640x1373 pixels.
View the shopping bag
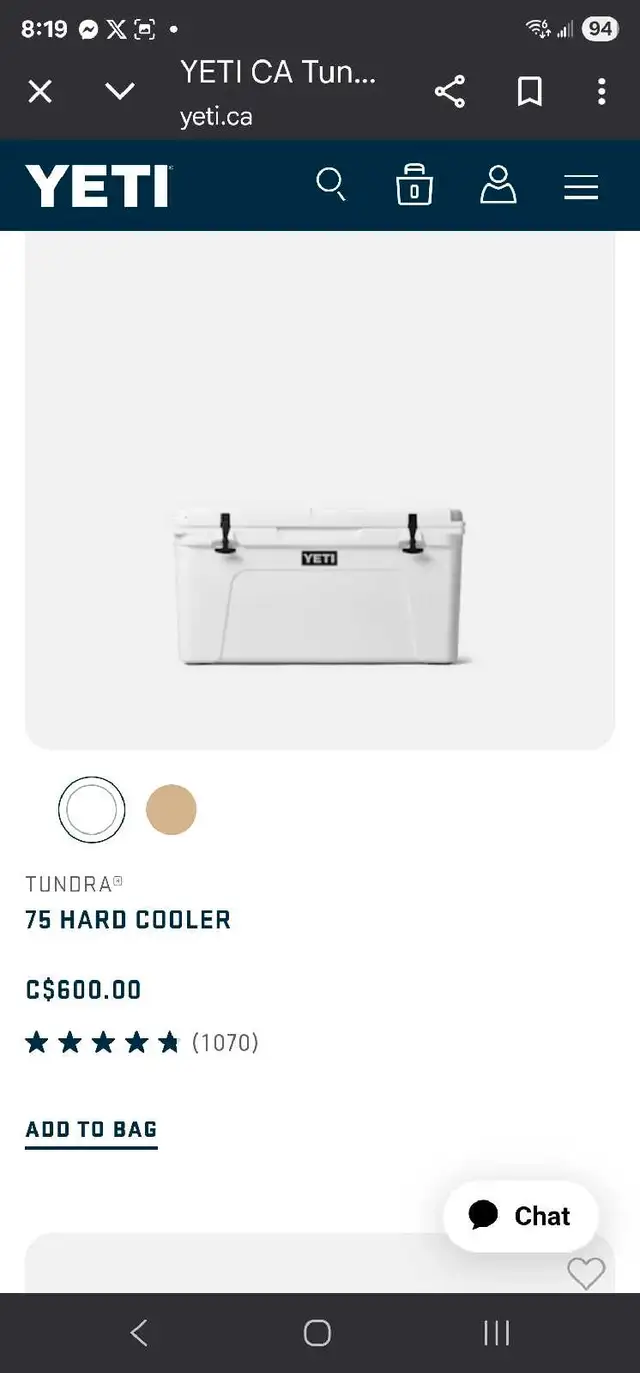click(414, 185)
